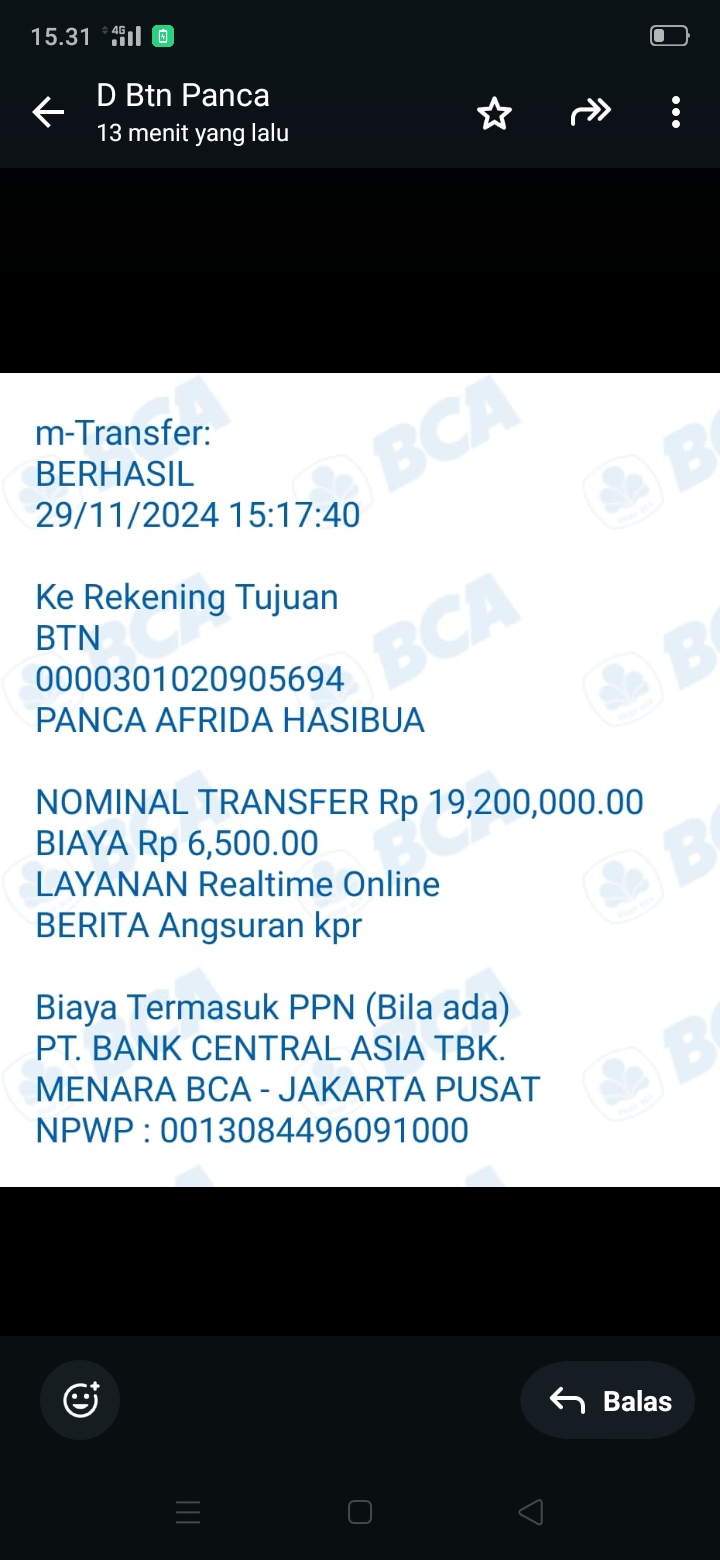Open the three-dot overflow menu

676,113
